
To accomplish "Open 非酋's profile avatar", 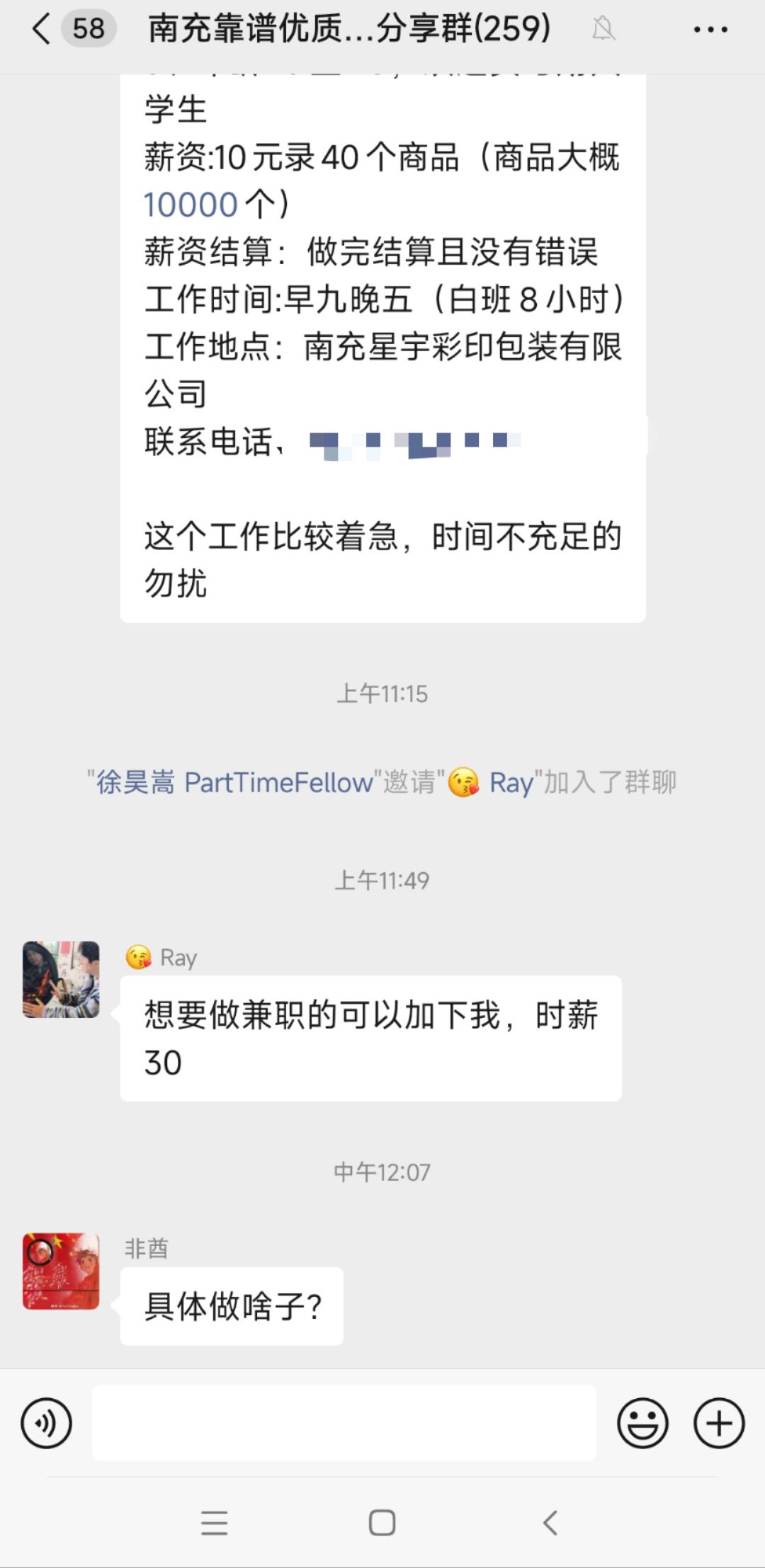I will point(61,1271).
